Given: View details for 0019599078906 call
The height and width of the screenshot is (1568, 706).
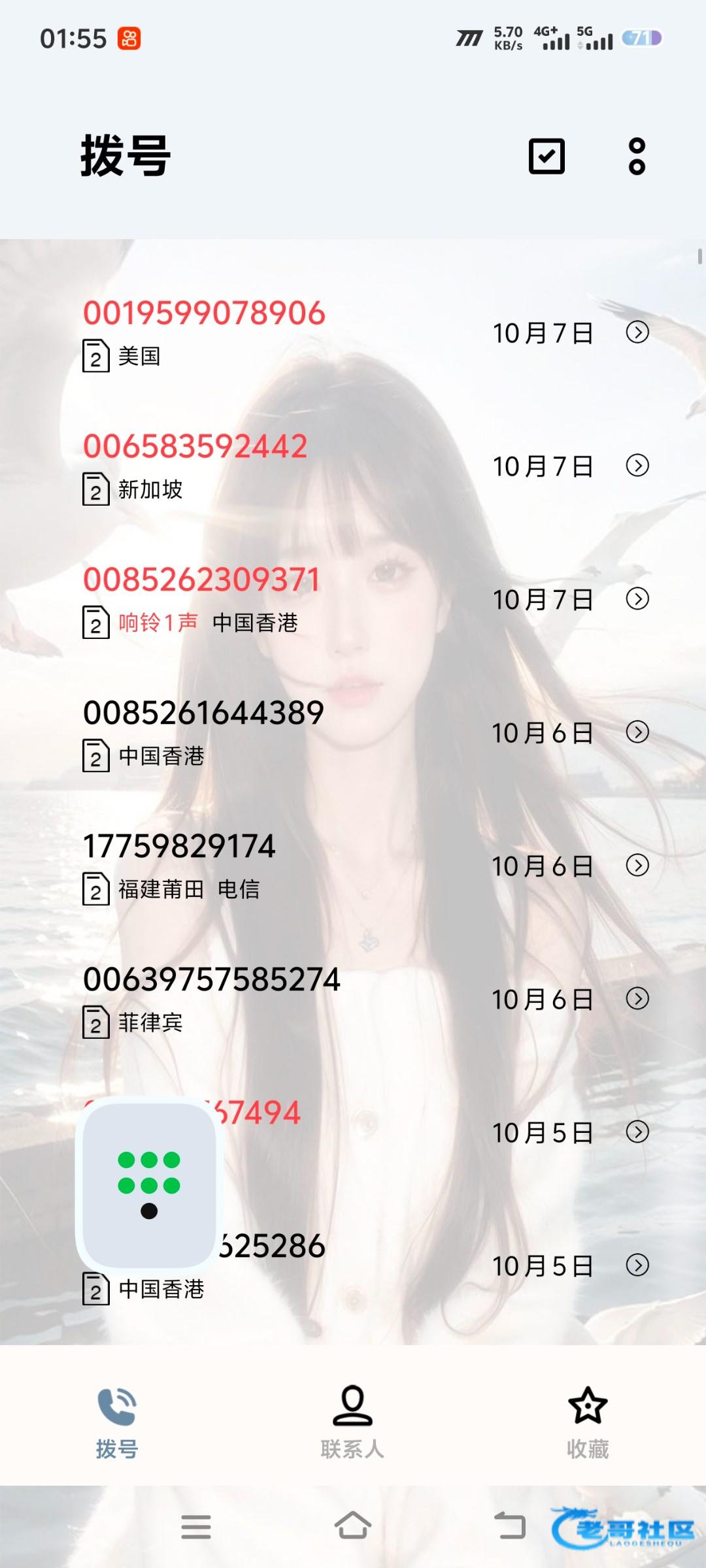Looking at the screenshot, I should click(637, 333).
